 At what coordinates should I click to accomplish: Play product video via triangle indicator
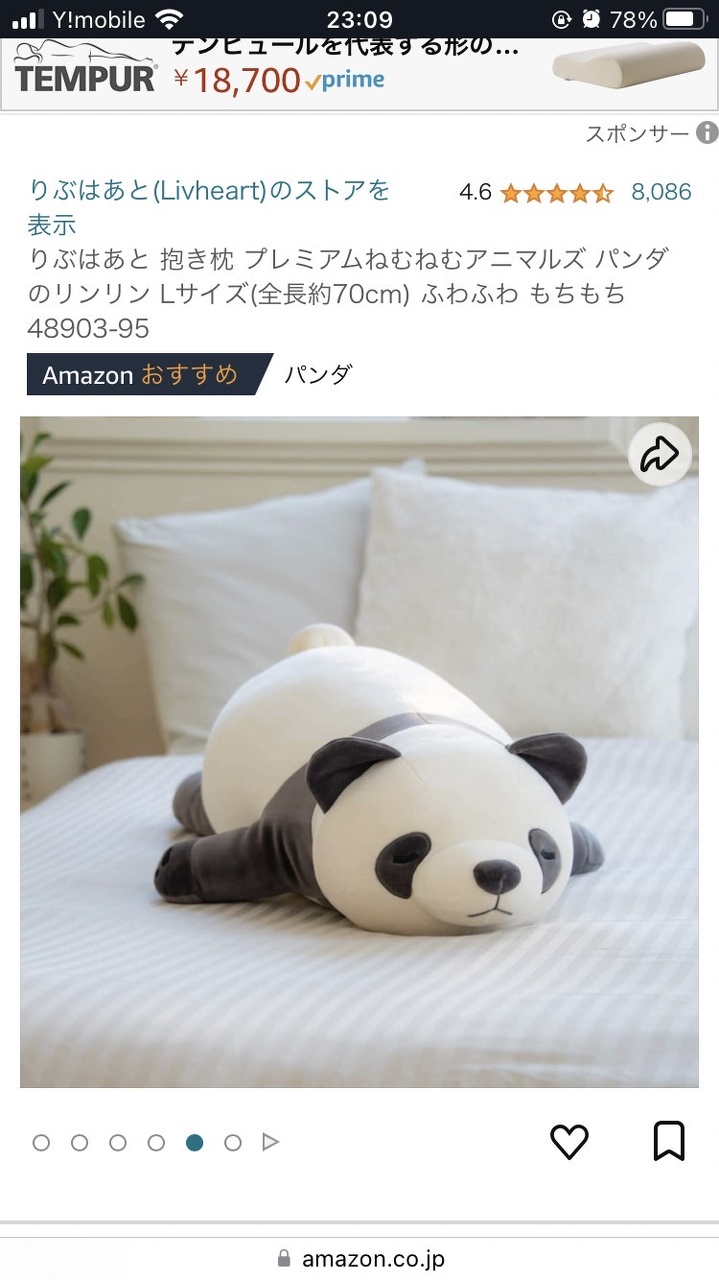tap(270, 1142)
